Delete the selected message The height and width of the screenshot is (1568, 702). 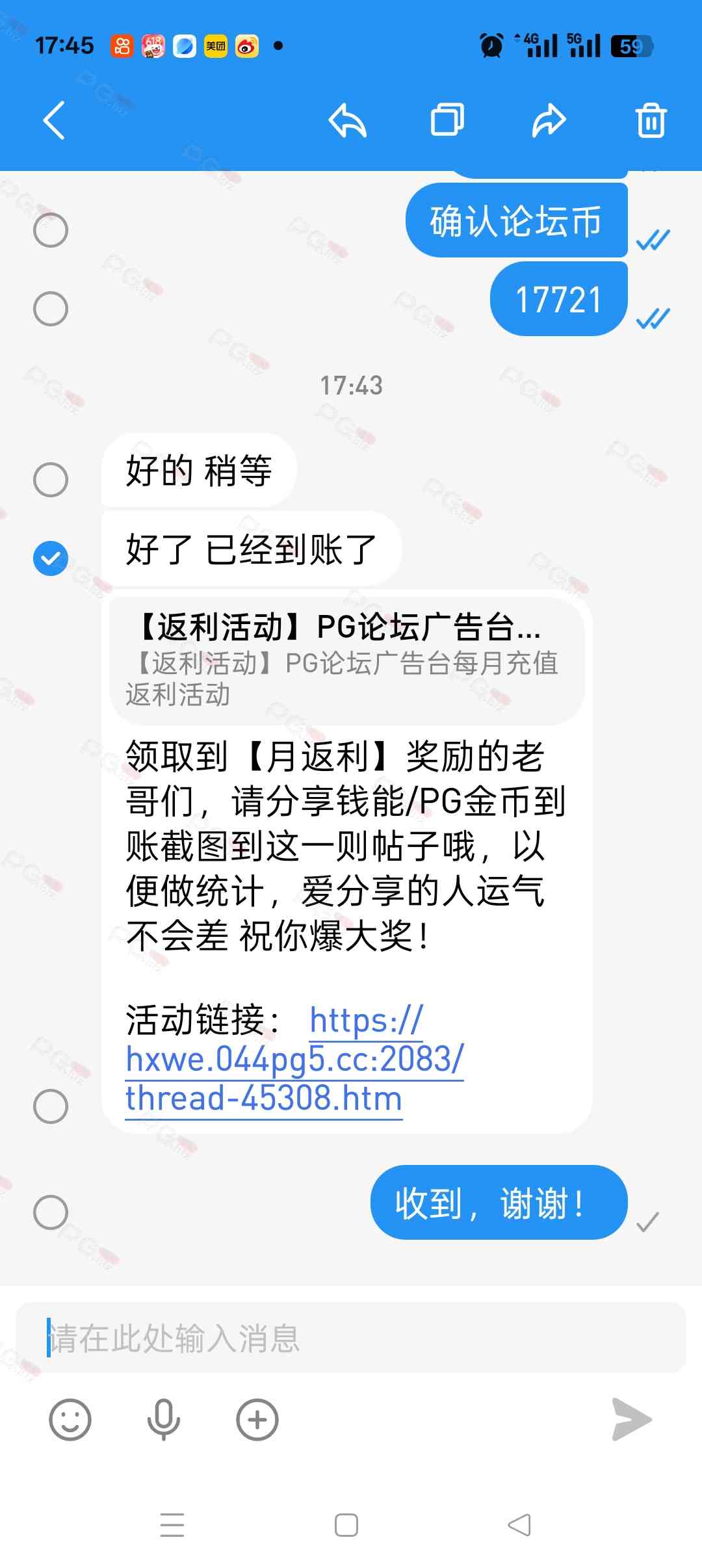(x=651, y=120)
